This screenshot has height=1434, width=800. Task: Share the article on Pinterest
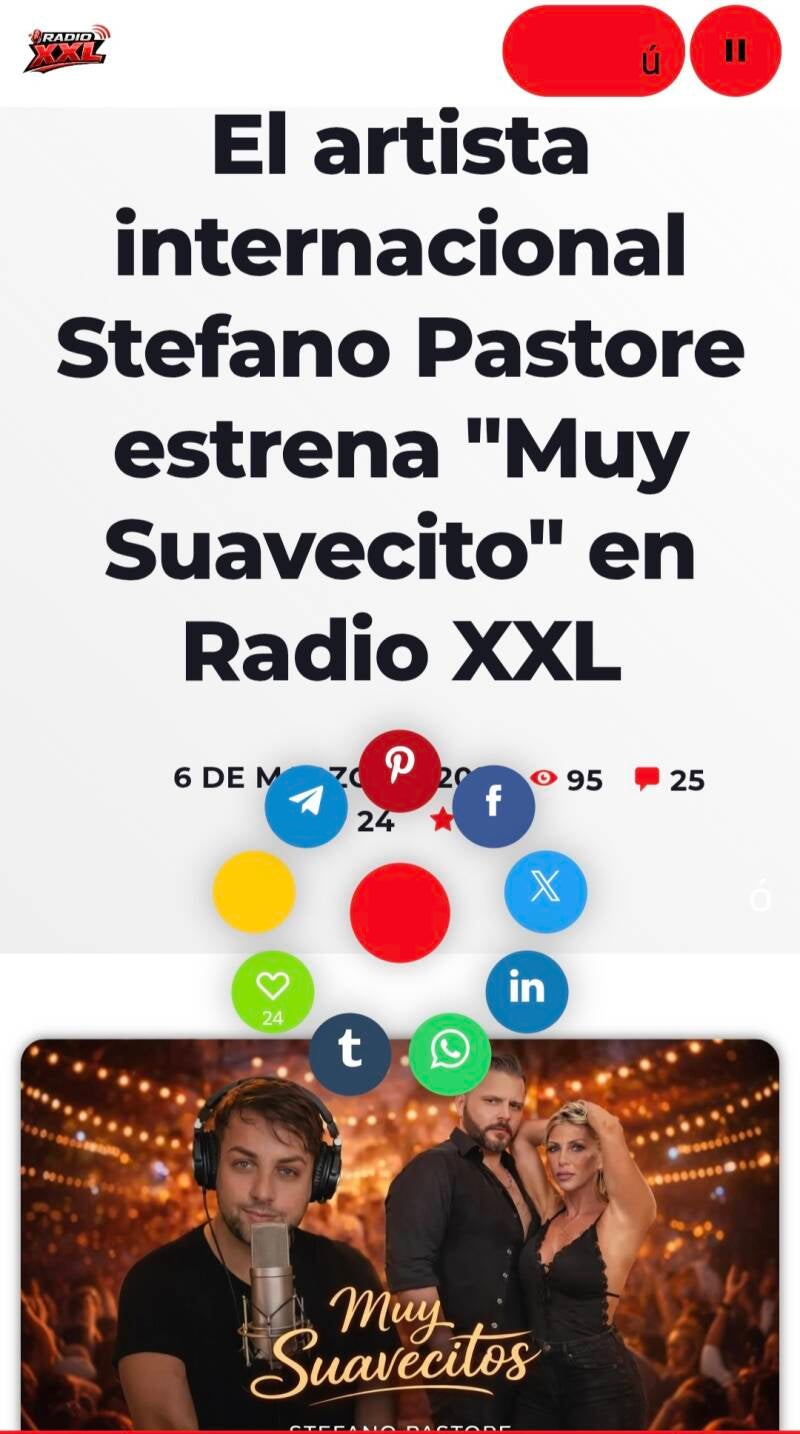pos(400,770)
